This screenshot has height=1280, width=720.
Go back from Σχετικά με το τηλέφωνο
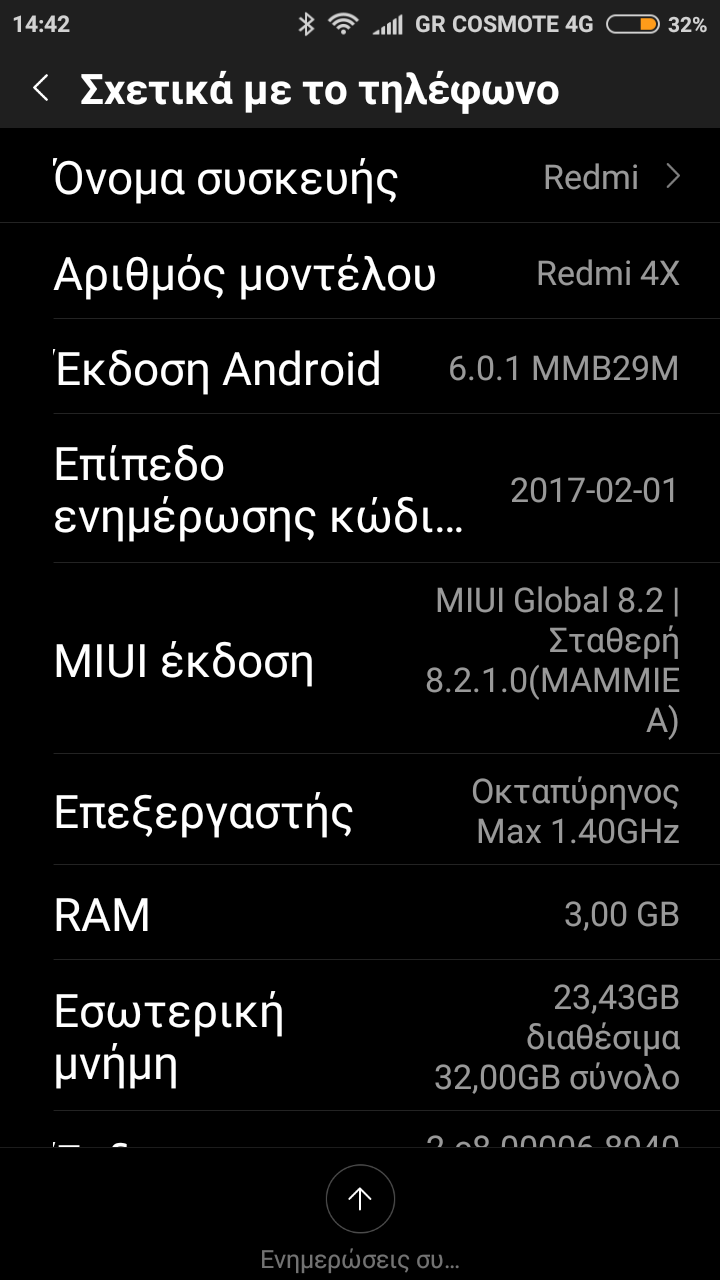pyautogui.click(x=41, y=89)
